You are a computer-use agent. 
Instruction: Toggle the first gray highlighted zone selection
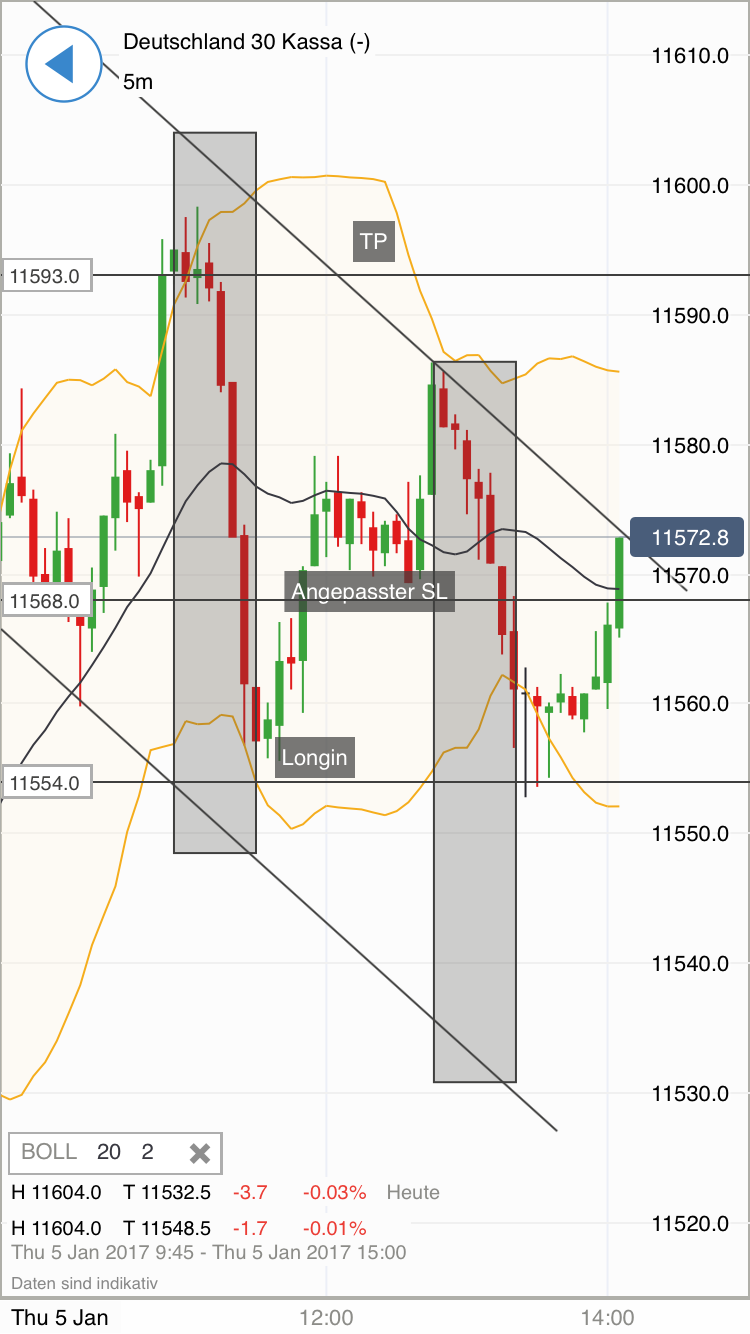click(215, 490)
